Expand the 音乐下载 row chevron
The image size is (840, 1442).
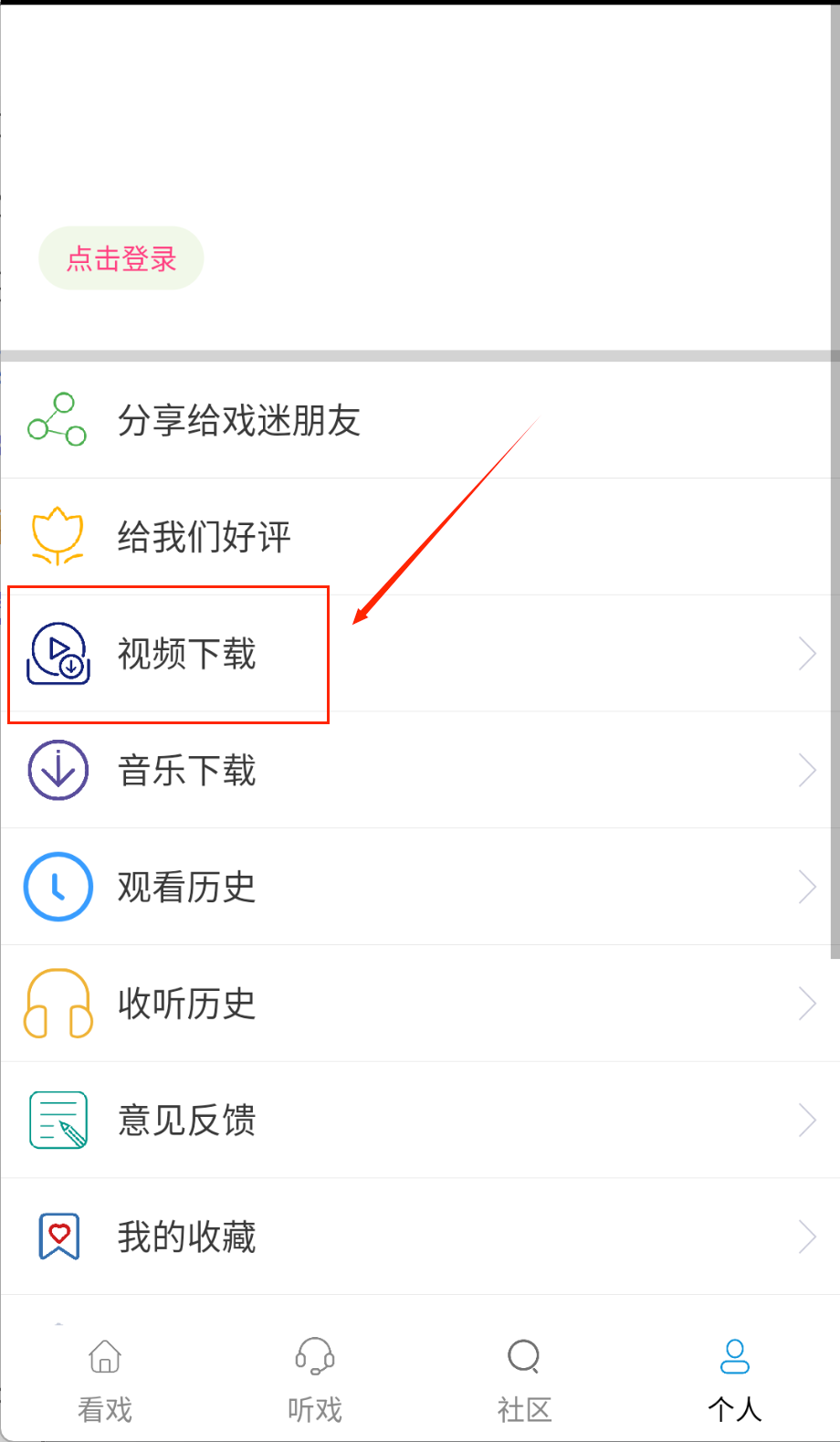click(807, 770)
